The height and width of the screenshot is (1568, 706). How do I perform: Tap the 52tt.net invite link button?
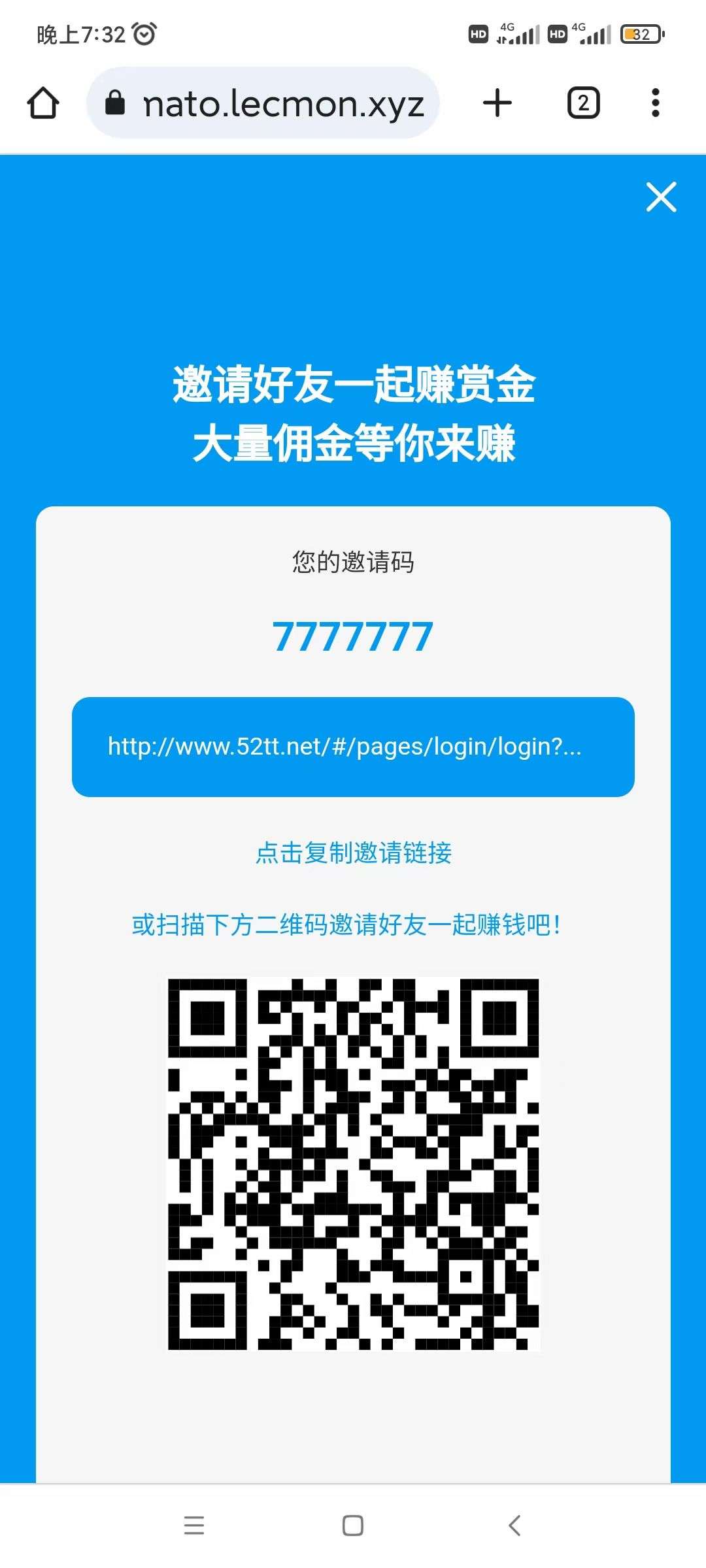[x=353, y=747]
